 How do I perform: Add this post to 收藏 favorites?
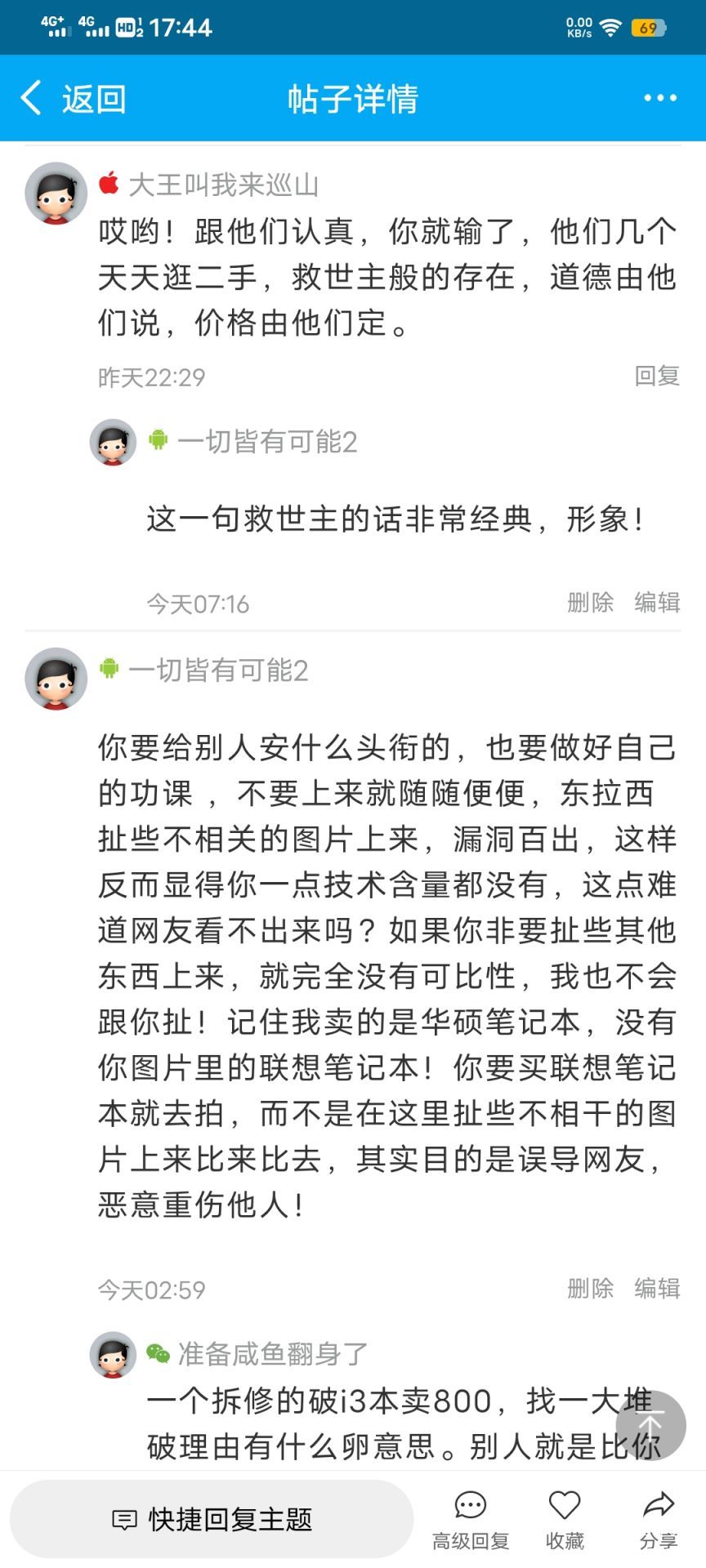tap(565, 1521)
